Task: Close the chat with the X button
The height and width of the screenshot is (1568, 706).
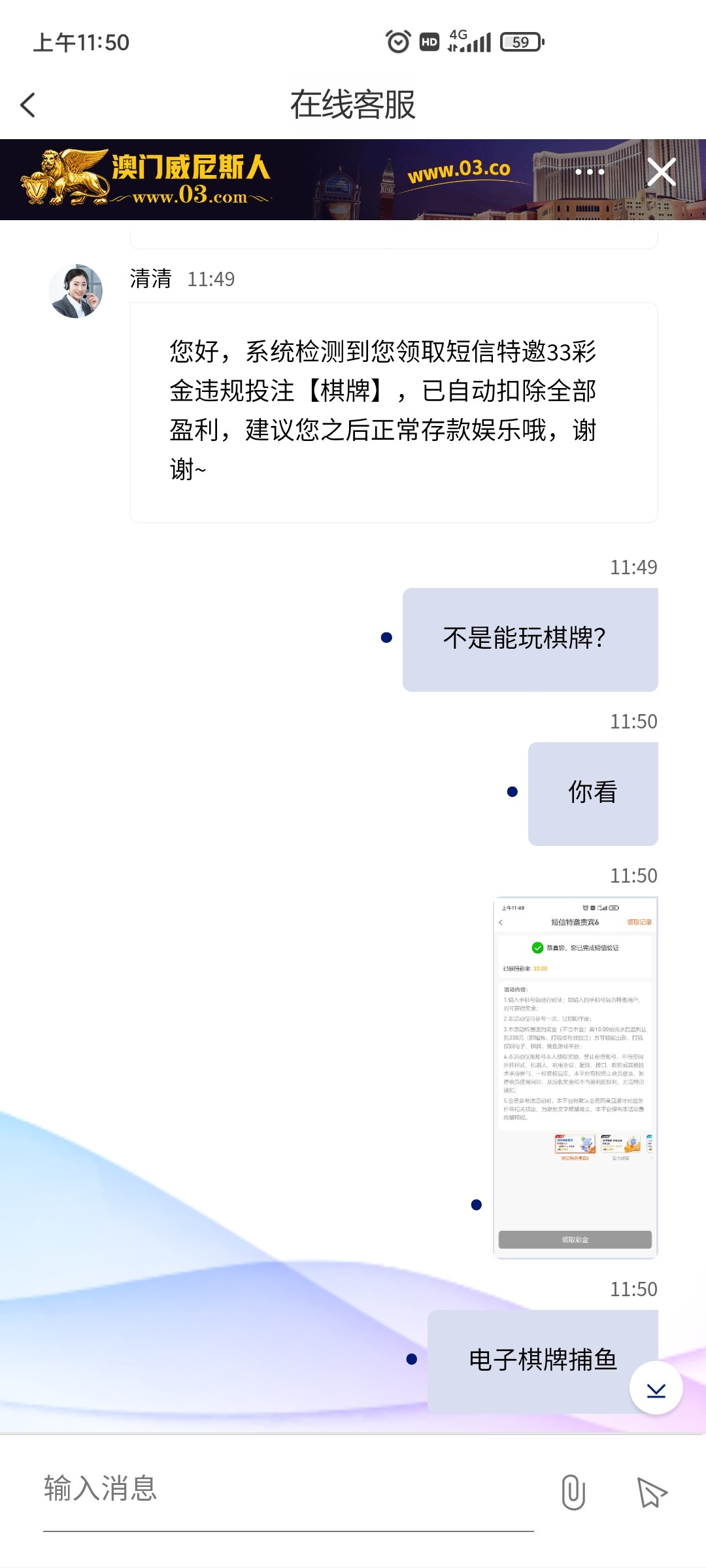Action: (x=661, y=172)
